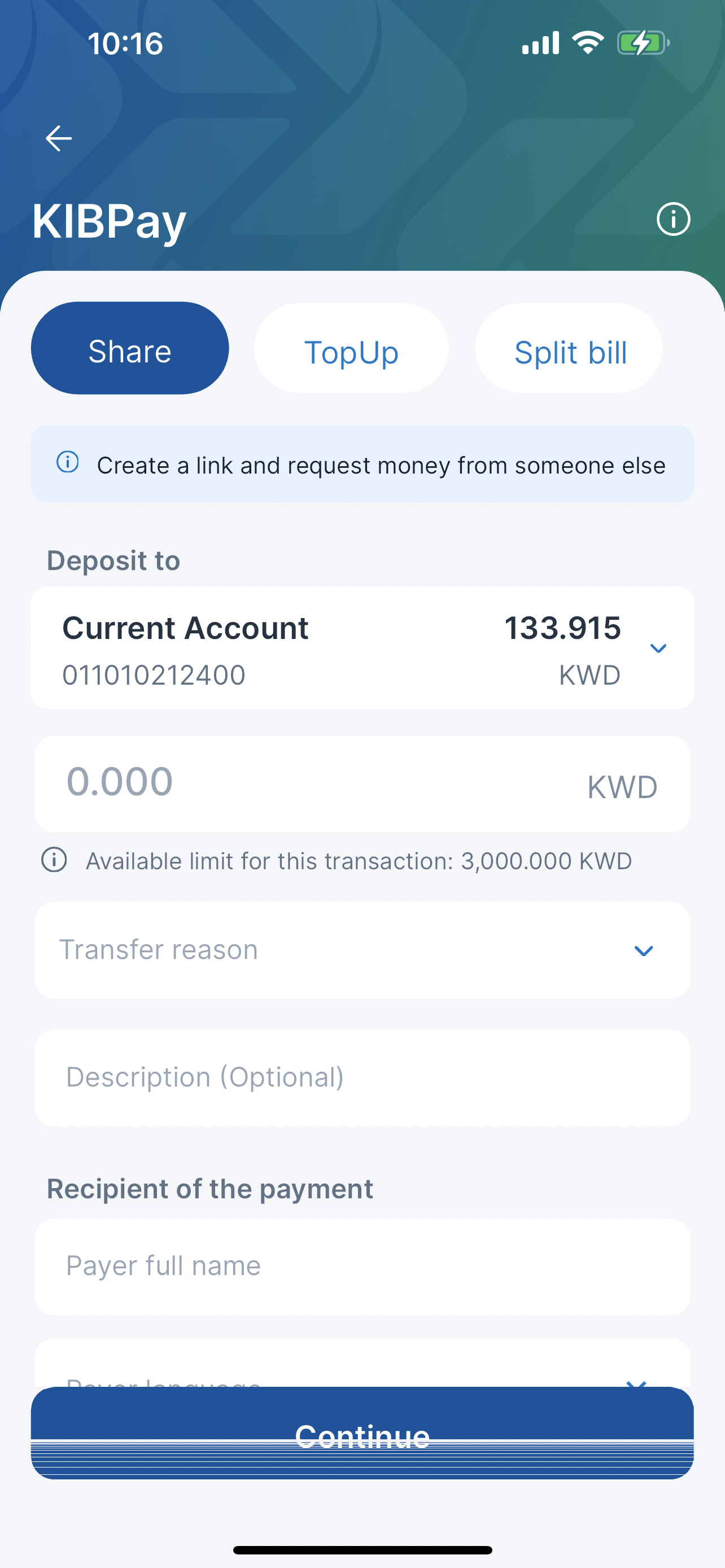725x1568 pixels.
Task: Open the KIBPay info icon
Action: (x=673, y=219)
